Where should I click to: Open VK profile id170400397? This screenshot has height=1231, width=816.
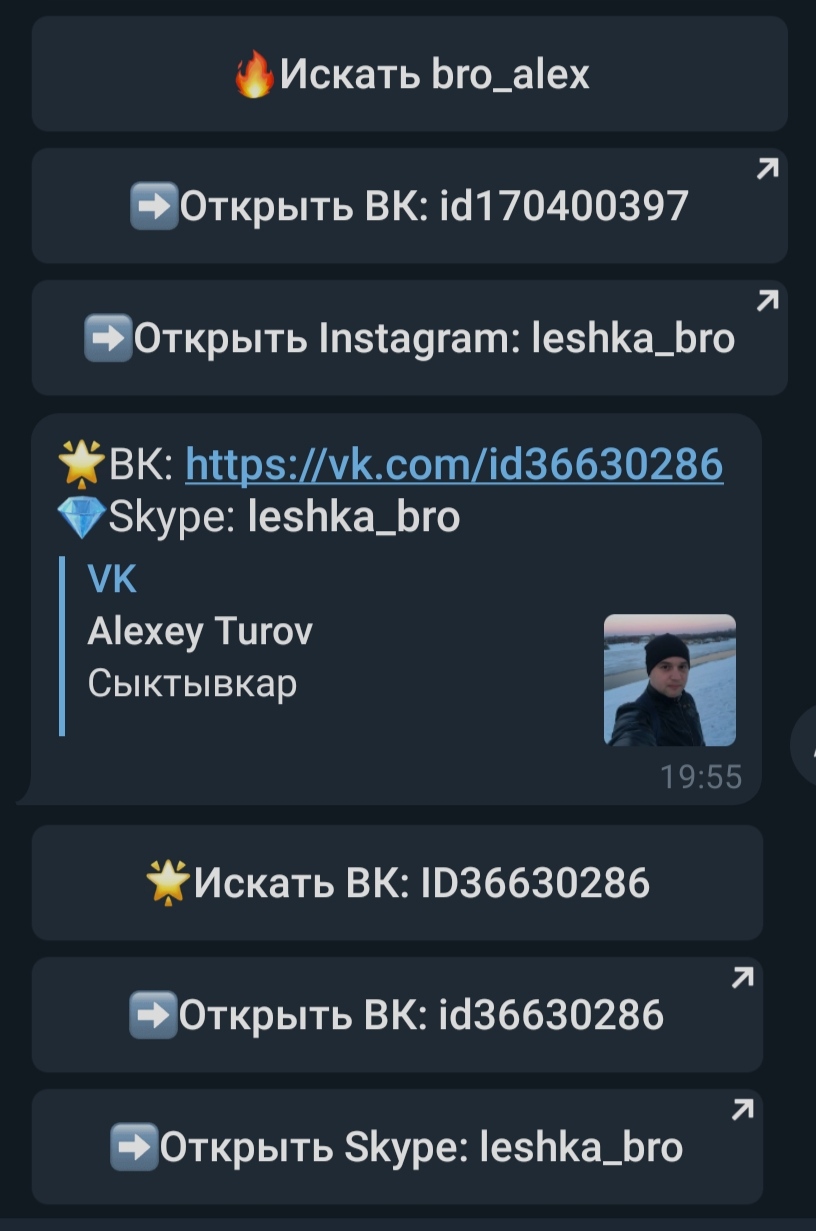point(410,207)
